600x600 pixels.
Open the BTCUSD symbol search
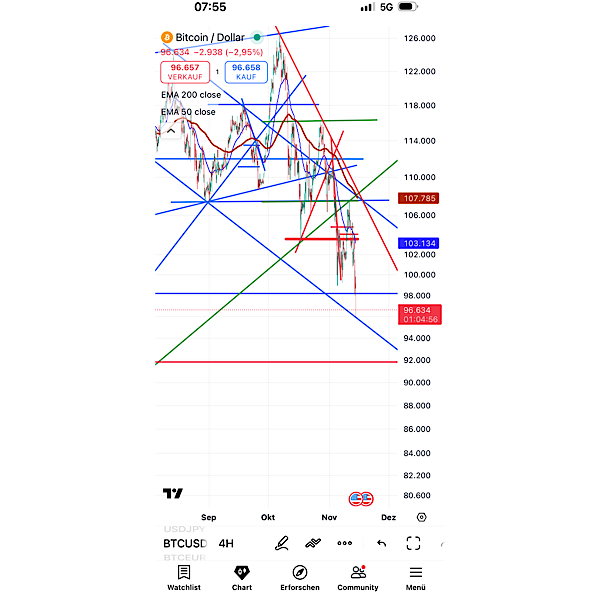coord(185,544)
